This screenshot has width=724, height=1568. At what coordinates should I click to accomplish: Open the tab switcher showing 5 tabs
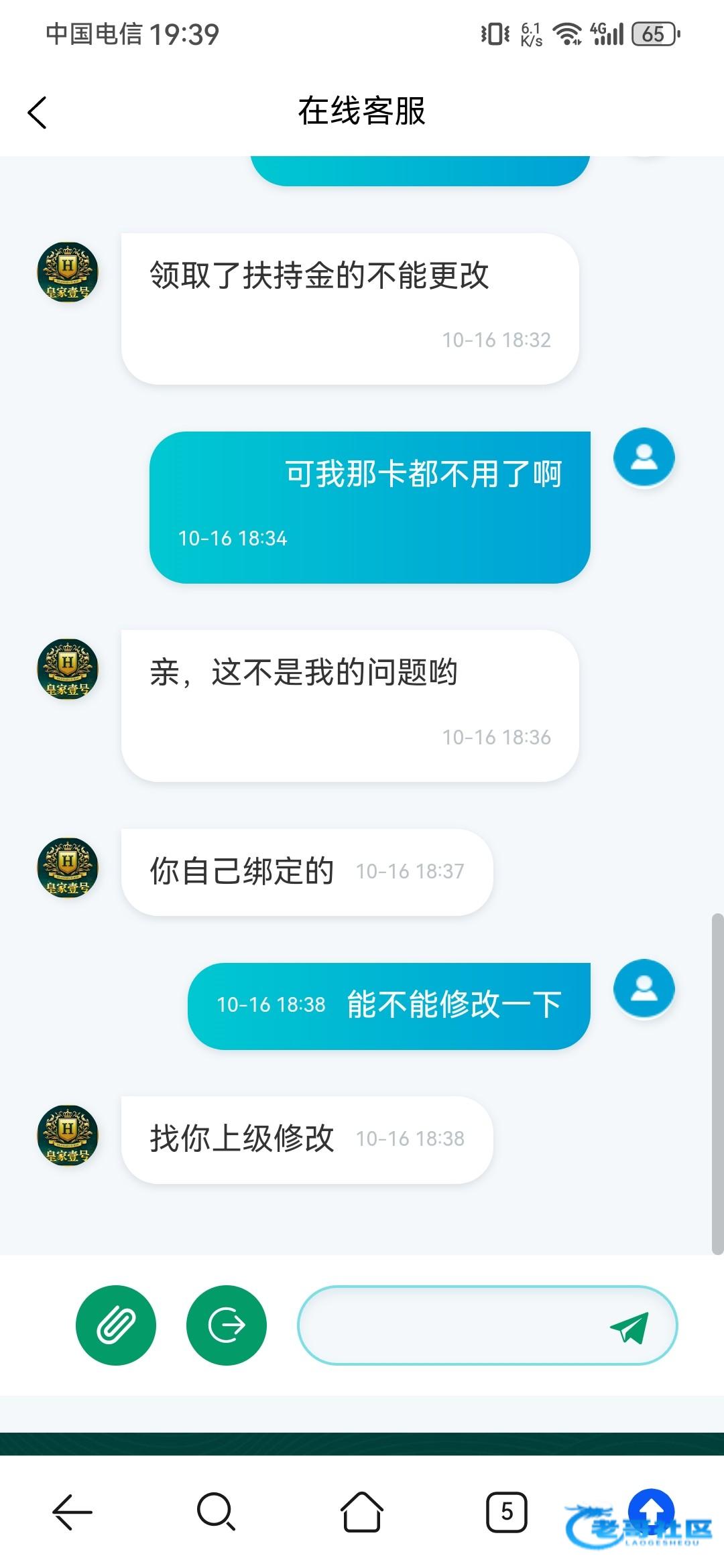(506, 1512)
